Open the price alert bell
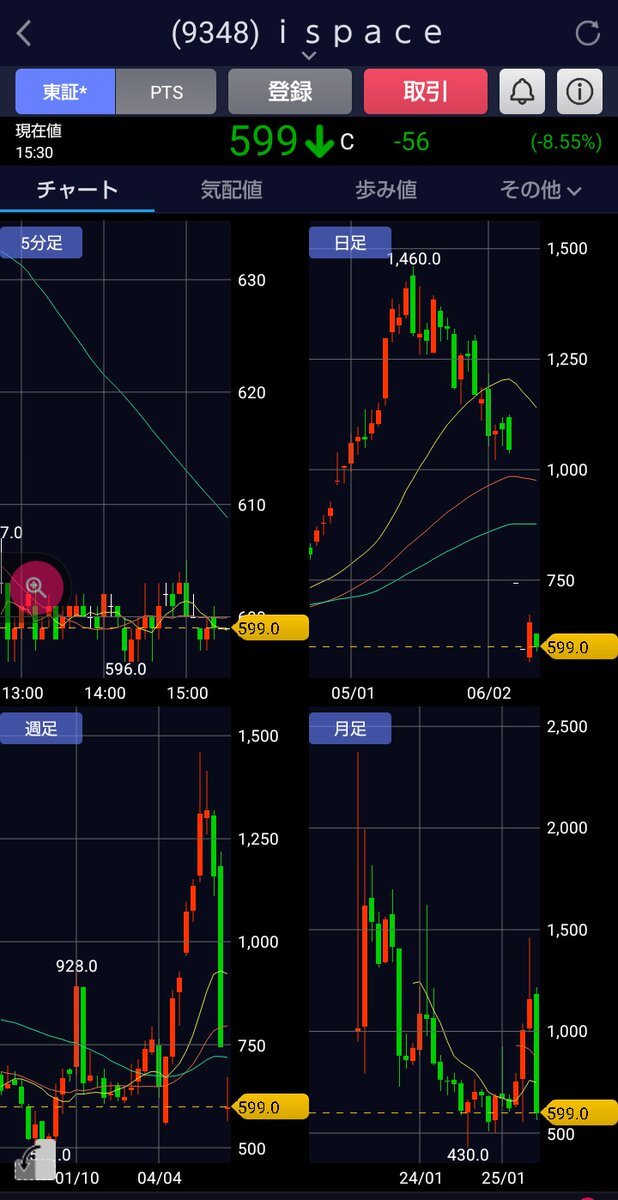Viewport: 618px width, 1200px height. point(522,92)
